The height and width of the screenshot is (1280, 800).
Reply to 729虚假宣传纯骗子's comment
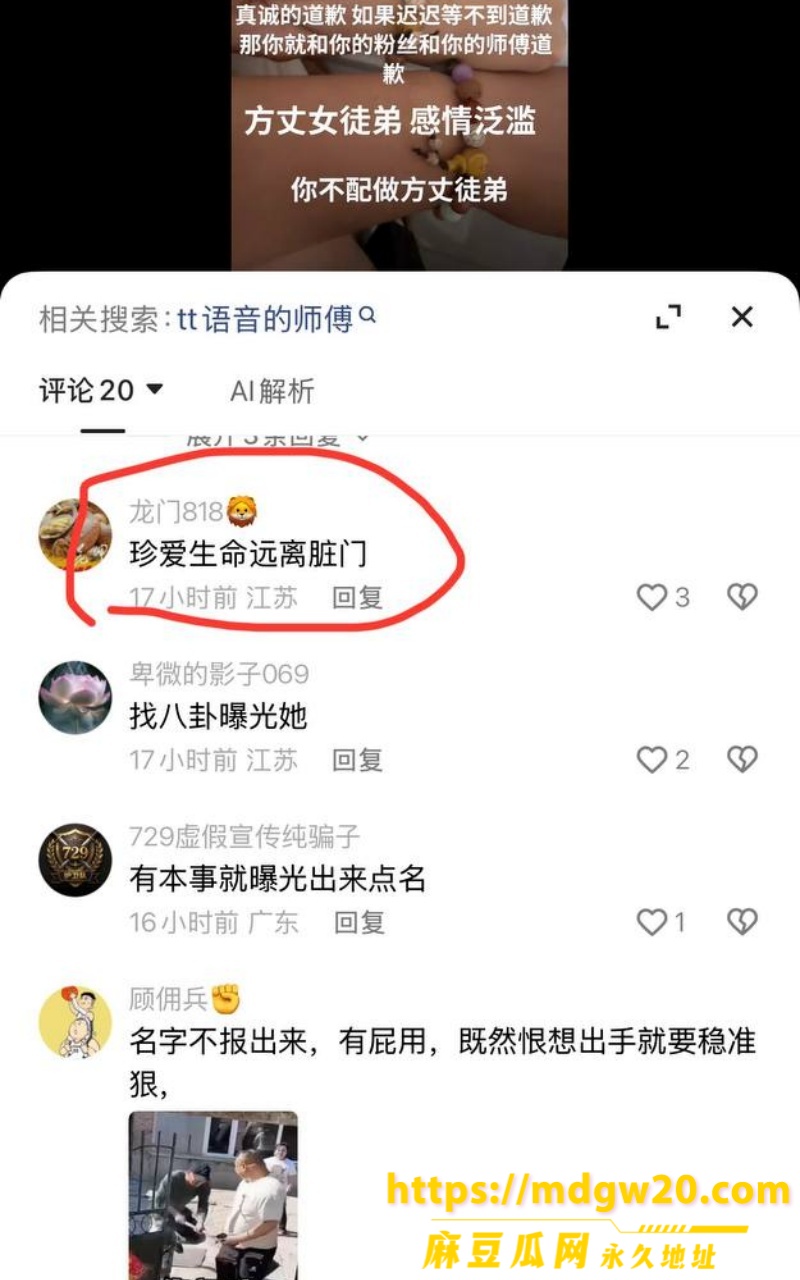359,922
